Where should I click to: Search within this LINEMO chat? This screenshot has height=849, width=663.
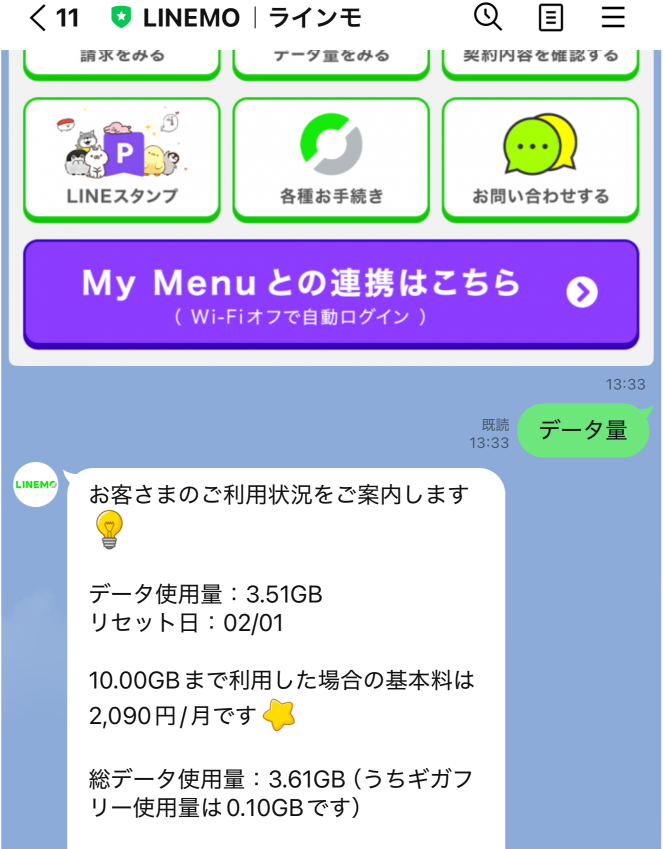[487, 18]
